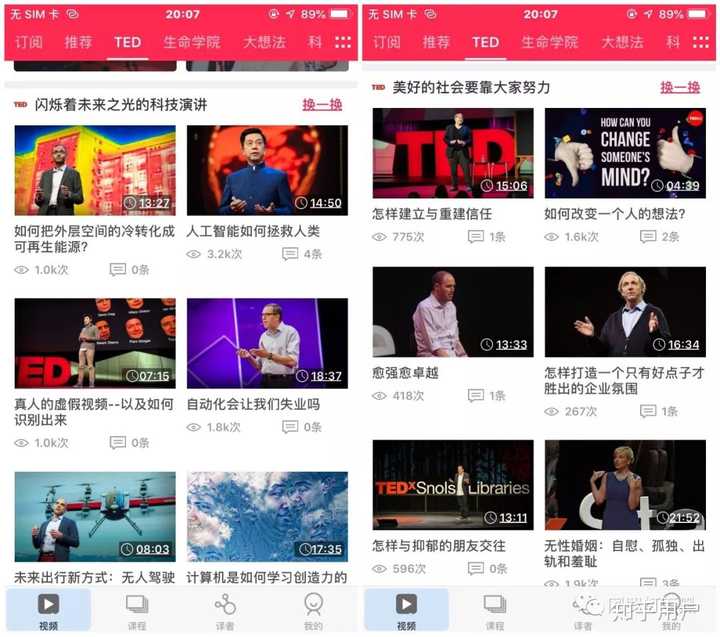Play the talk 人工智能如何拯救人类
The image size is (720, 637).
tap(267, 171)
